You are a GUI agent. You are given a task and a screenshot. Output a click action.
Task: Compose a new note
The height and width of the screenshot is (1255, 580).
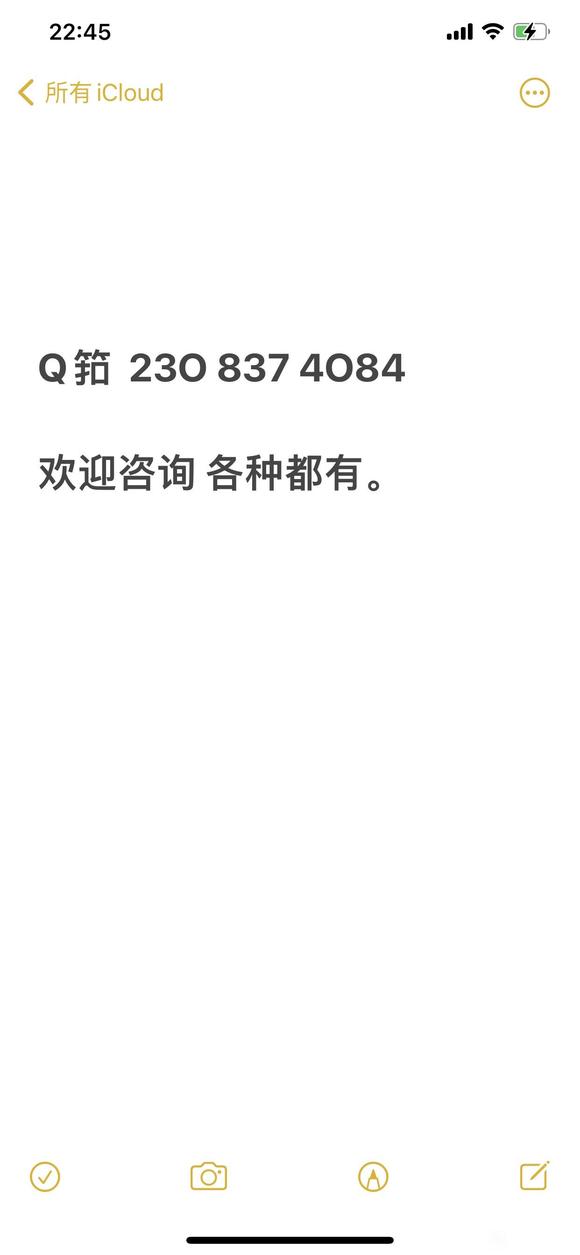(535, 1175)
